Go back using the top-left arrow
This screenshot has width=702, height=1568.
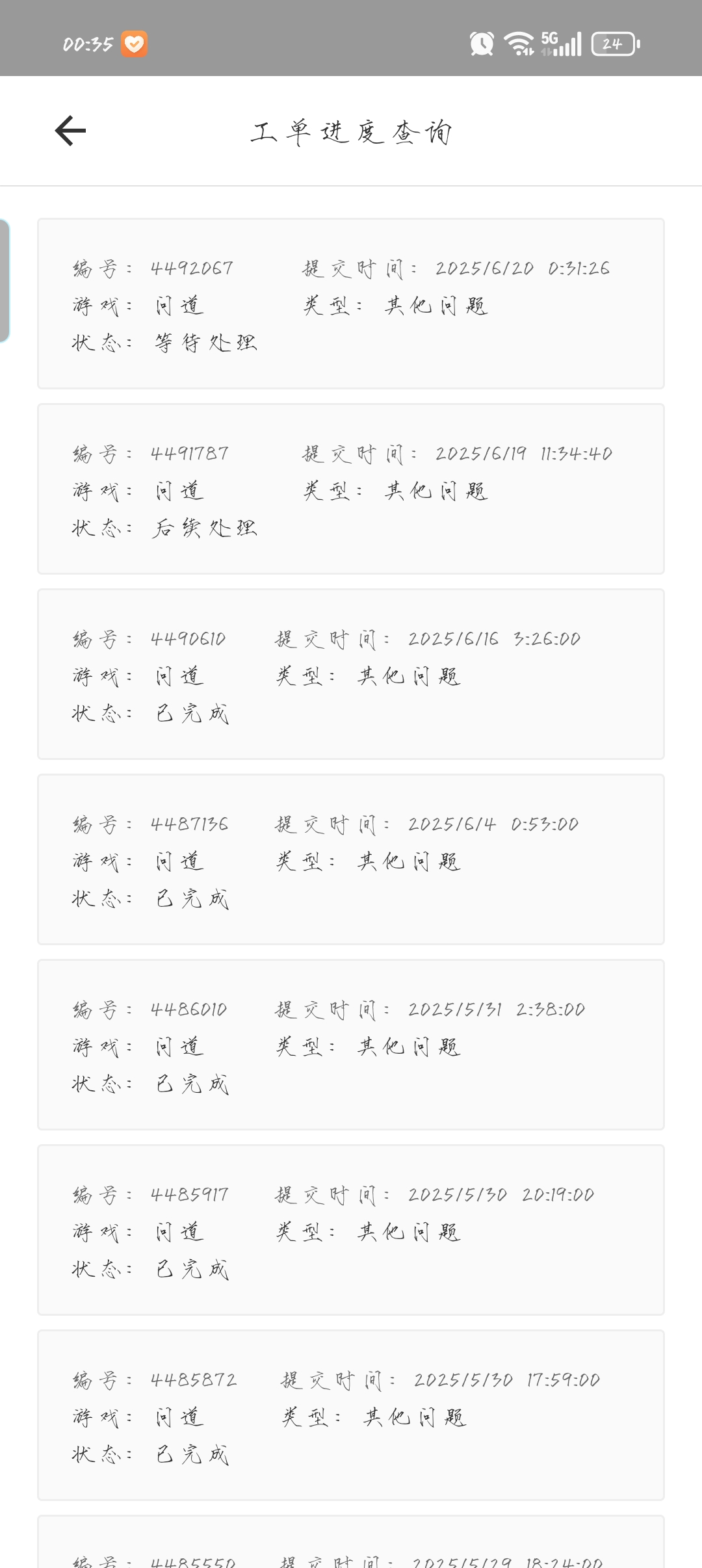click(x=70, y=131)
